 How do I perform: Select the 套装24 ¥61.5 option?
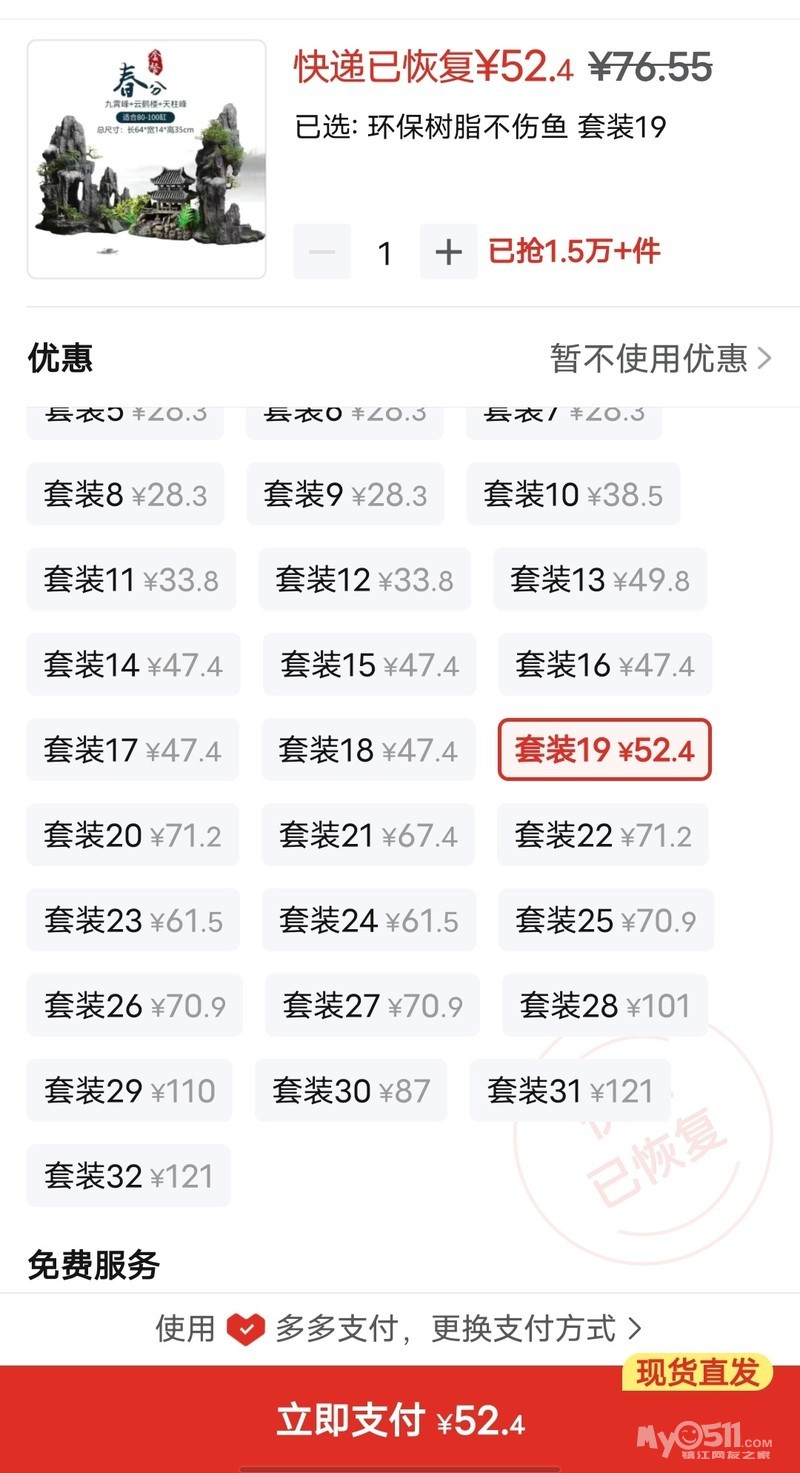coord(368,920)
